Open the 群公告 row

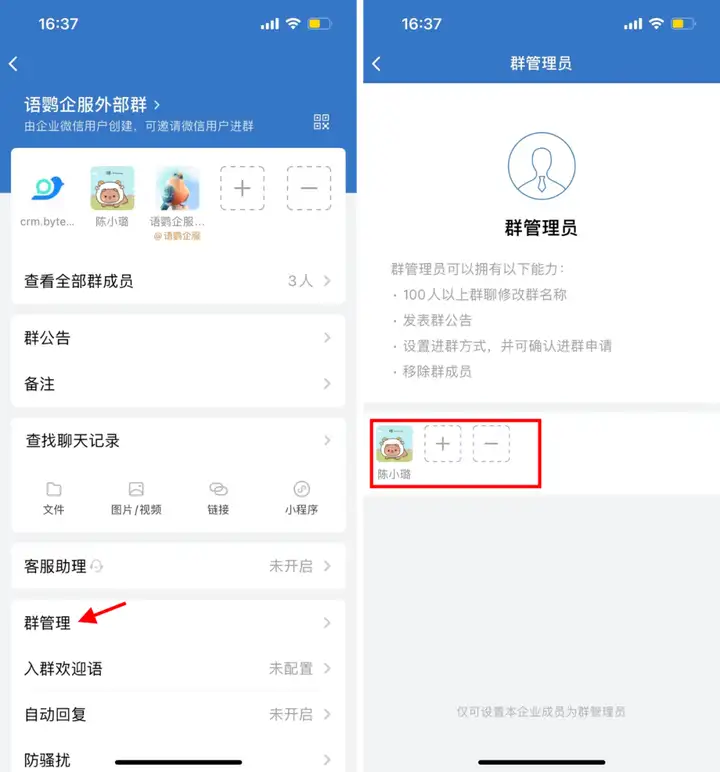tap(178, 338)
